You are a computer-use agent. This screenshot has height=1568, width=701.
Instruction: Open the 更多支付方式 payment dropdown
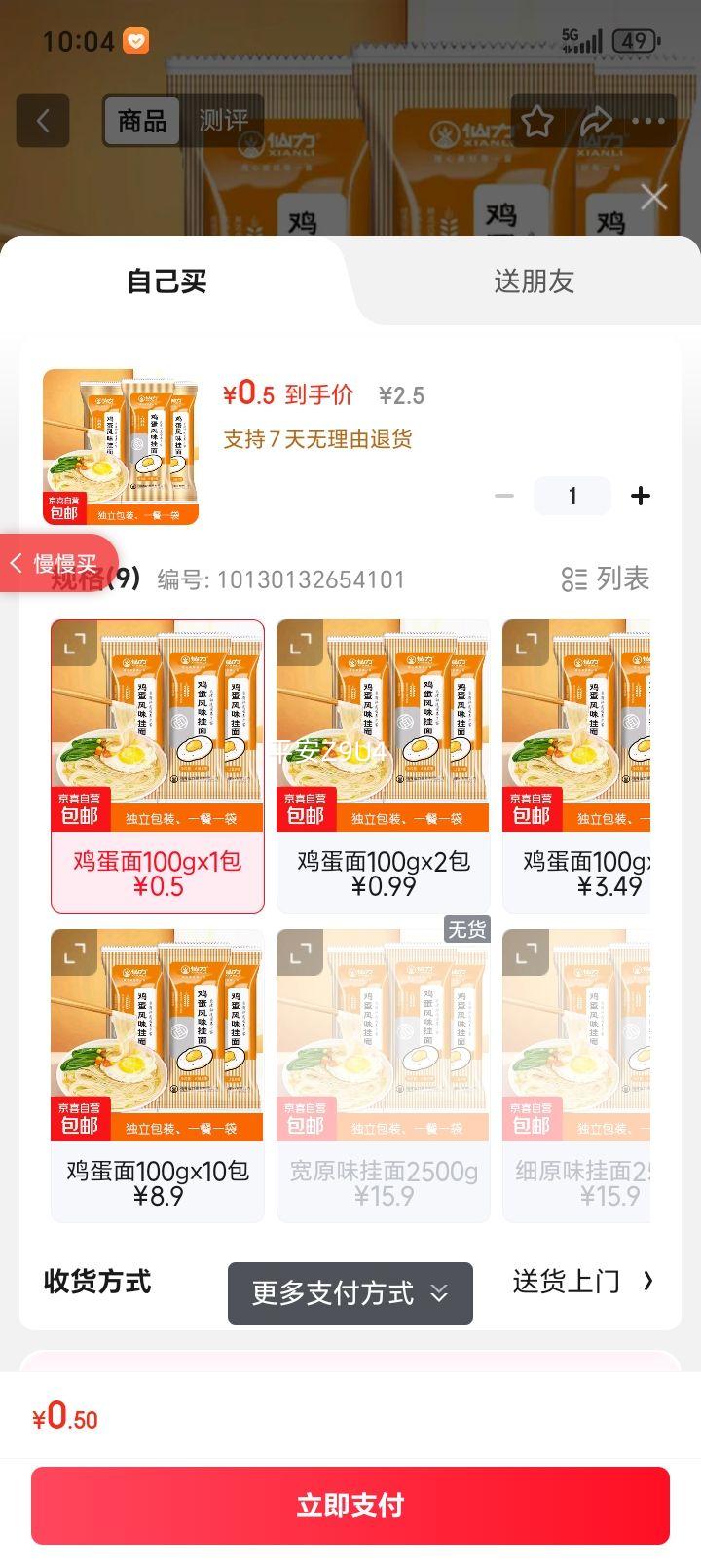click(350, 1293)
